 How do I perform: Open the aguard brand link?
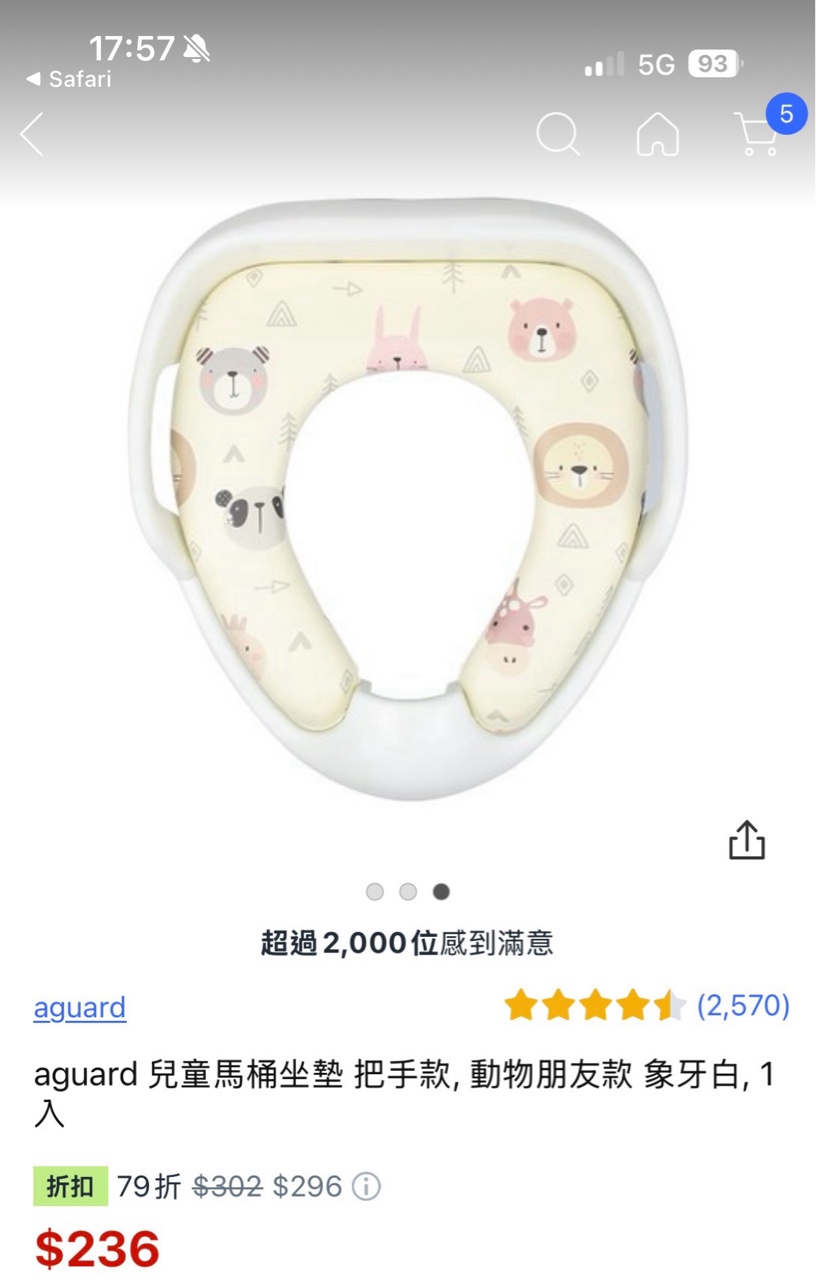pyautogui.click(x=80, y=1007)
